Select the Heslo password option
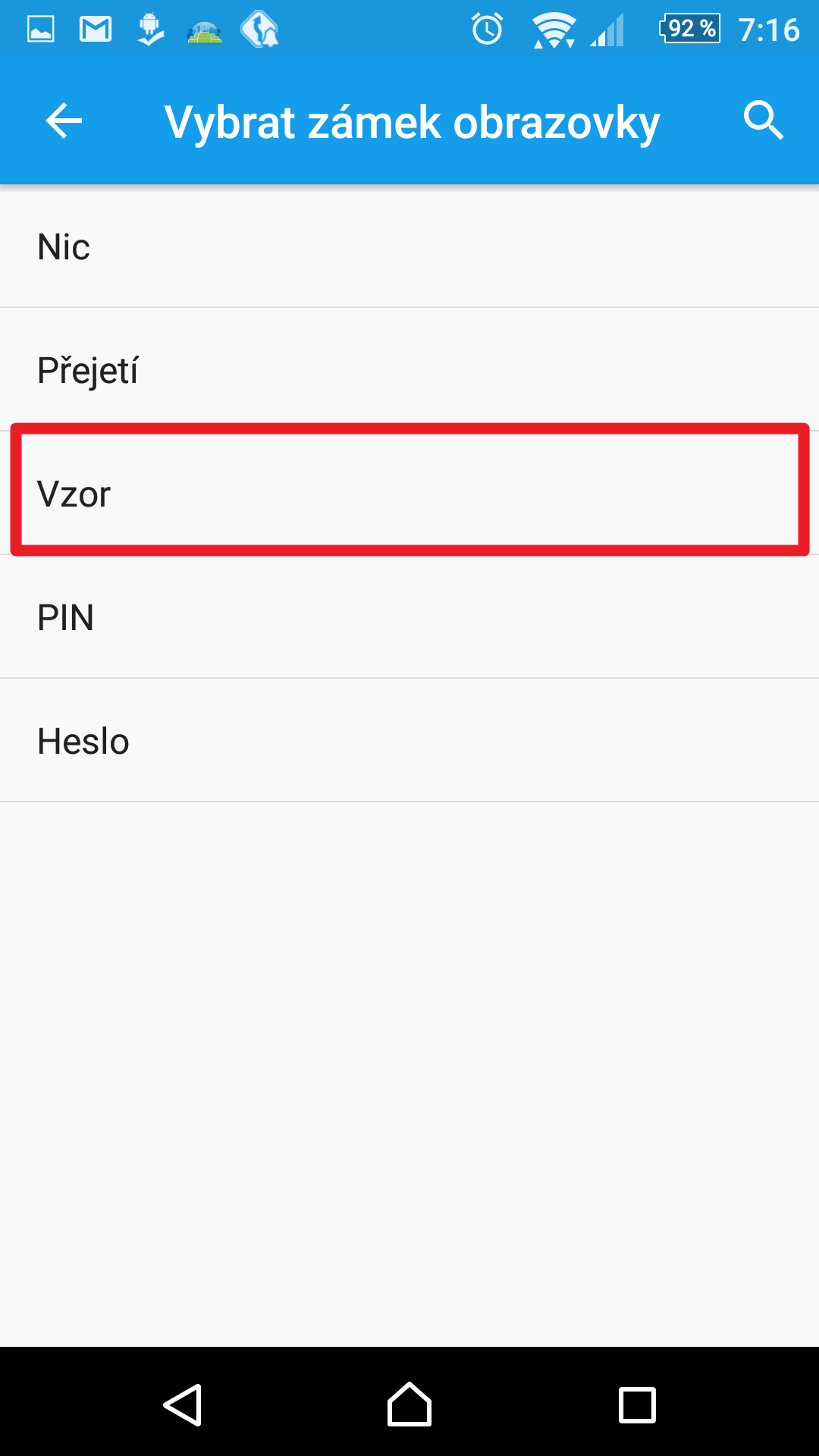The width and height of the screenshot is (819, 1456). 409,740
